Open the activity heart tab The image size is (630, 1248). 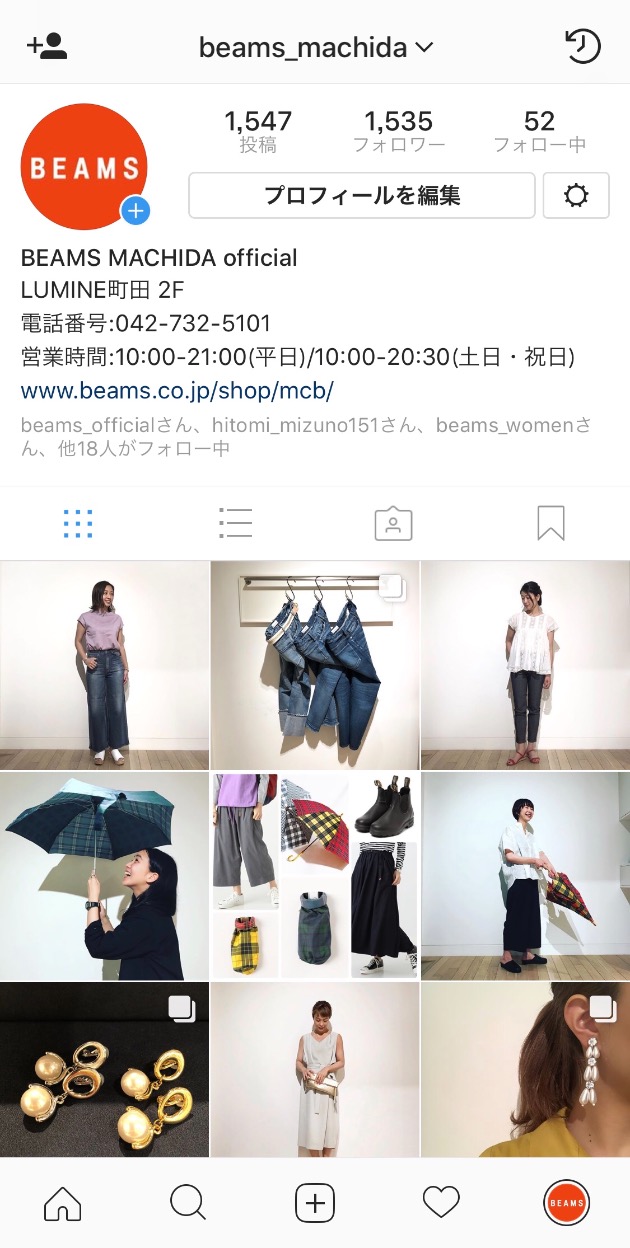point(441,1203)
